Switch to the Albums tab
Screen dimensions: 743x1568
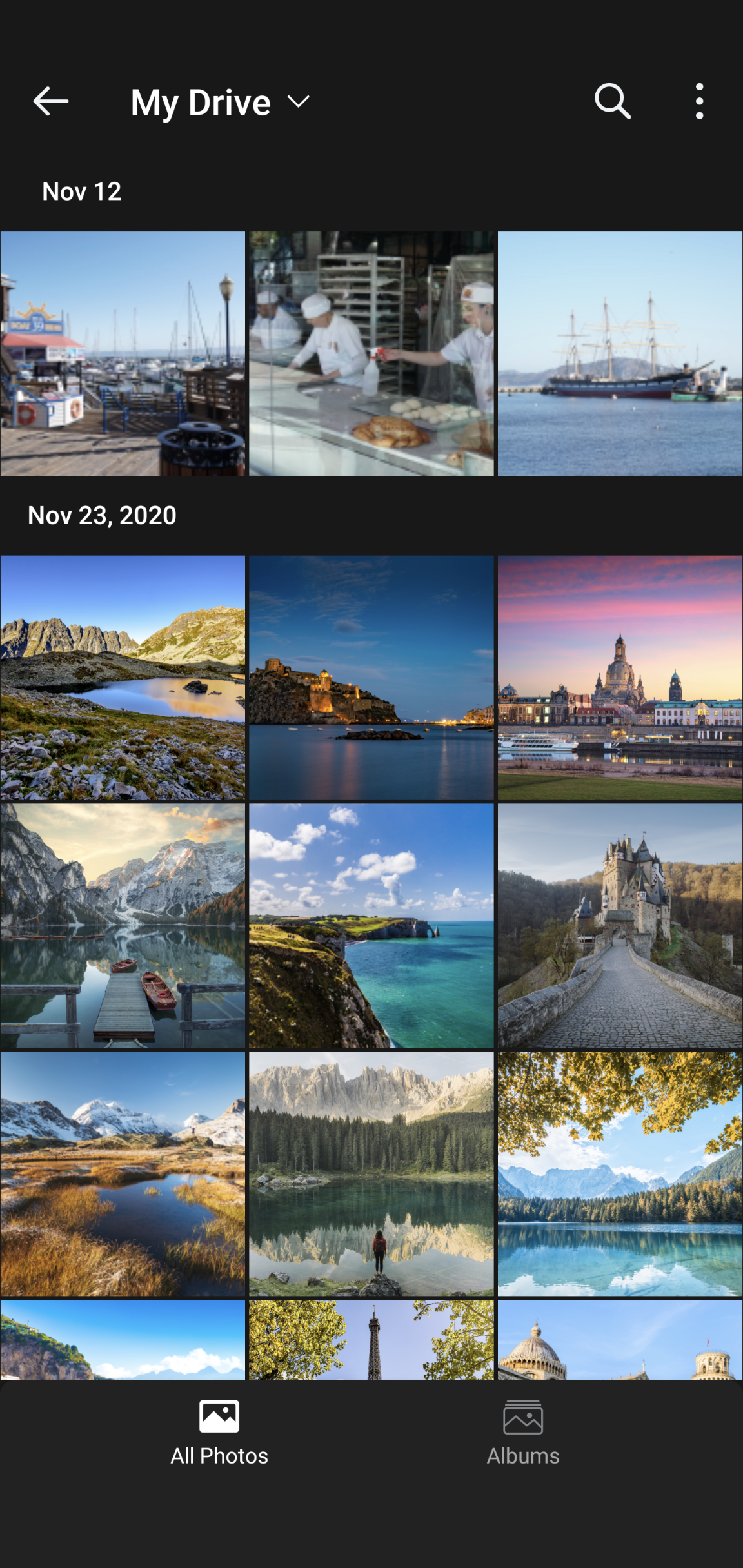522,1433
